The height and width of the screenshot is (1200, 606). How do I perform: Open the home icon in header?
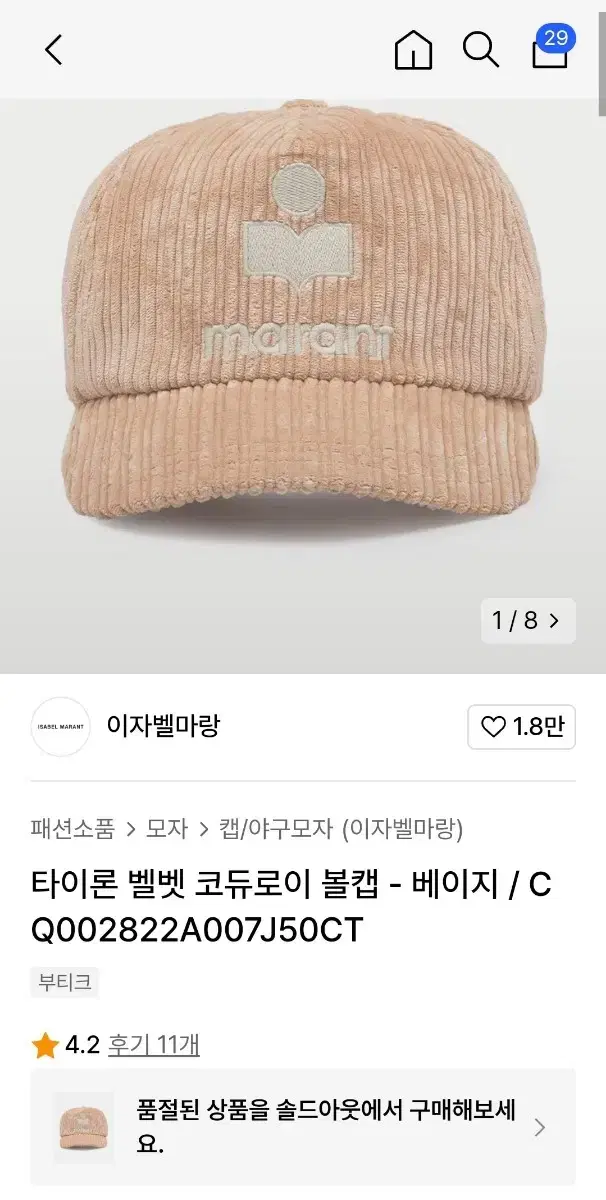[413, 50]
